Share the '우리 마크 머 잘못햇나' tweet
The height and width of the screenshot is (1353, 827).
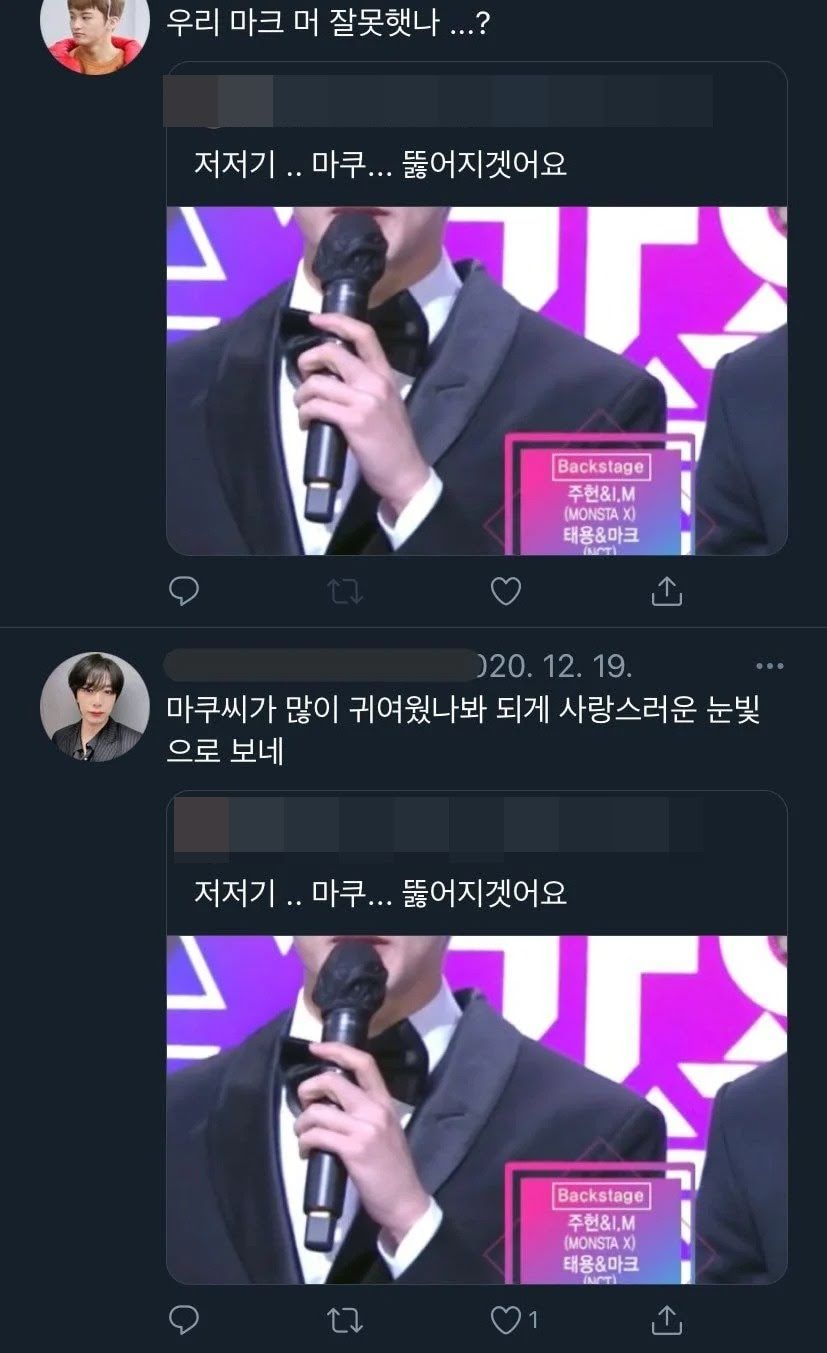(666, 591)
